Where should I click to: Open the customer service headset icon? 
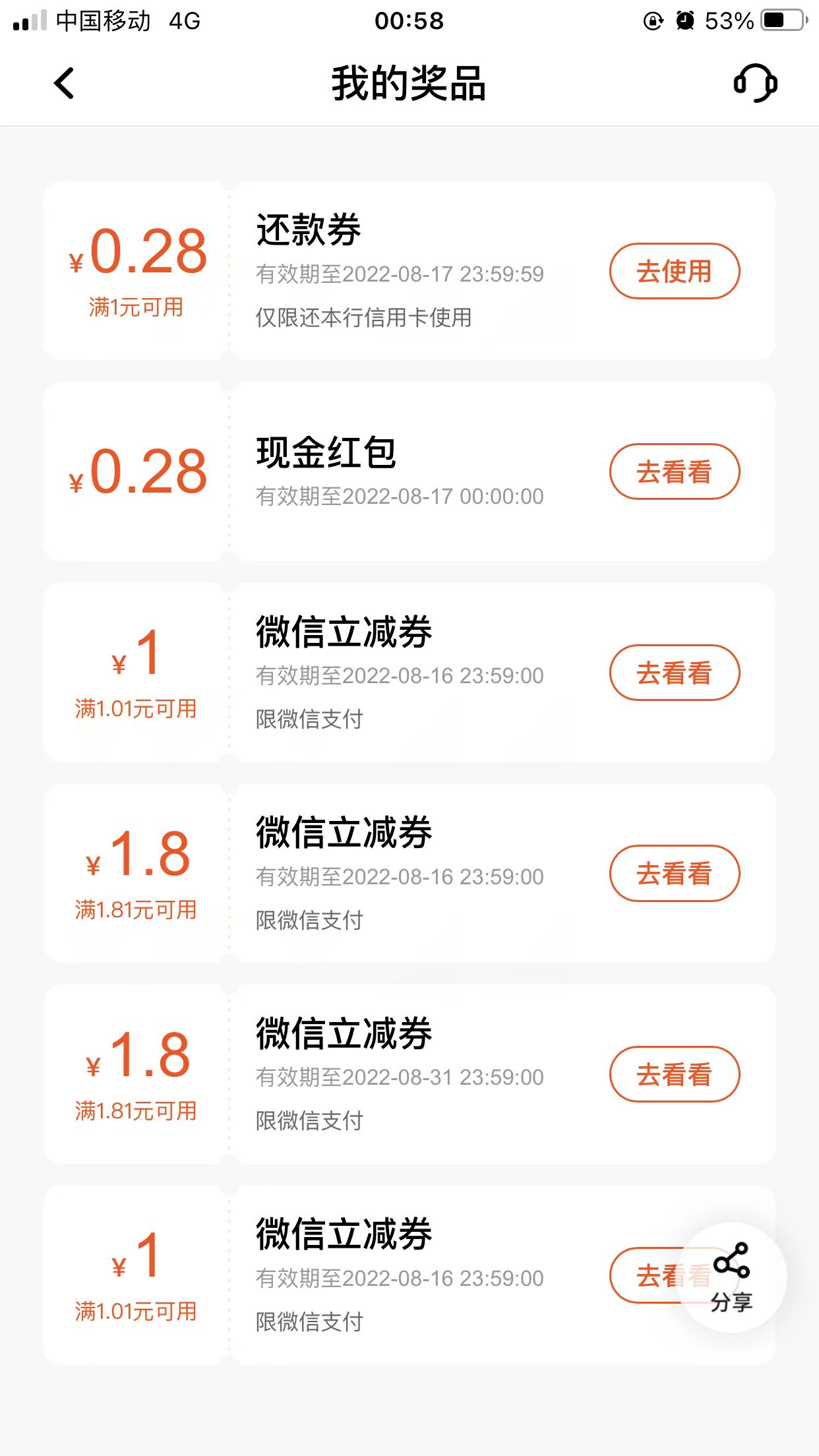click(x=756, y=83)
